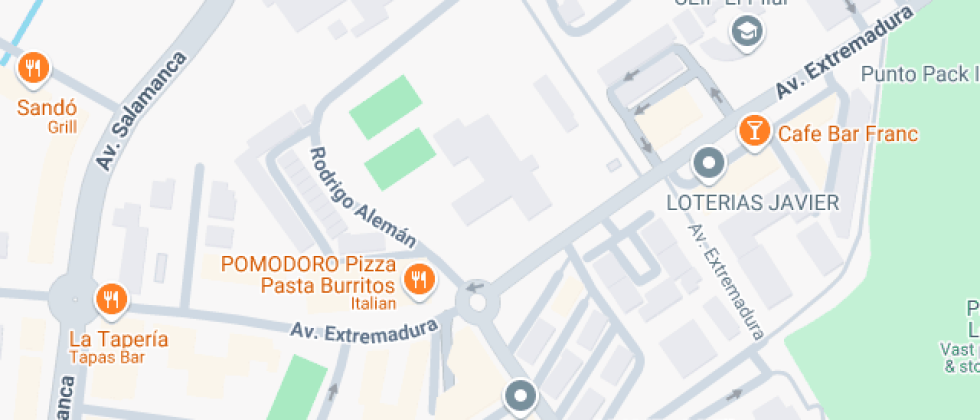Open the LOTERIAS JAVIER location pin
The height and width of the screenshot is (420, 980).
click(709, 162)
